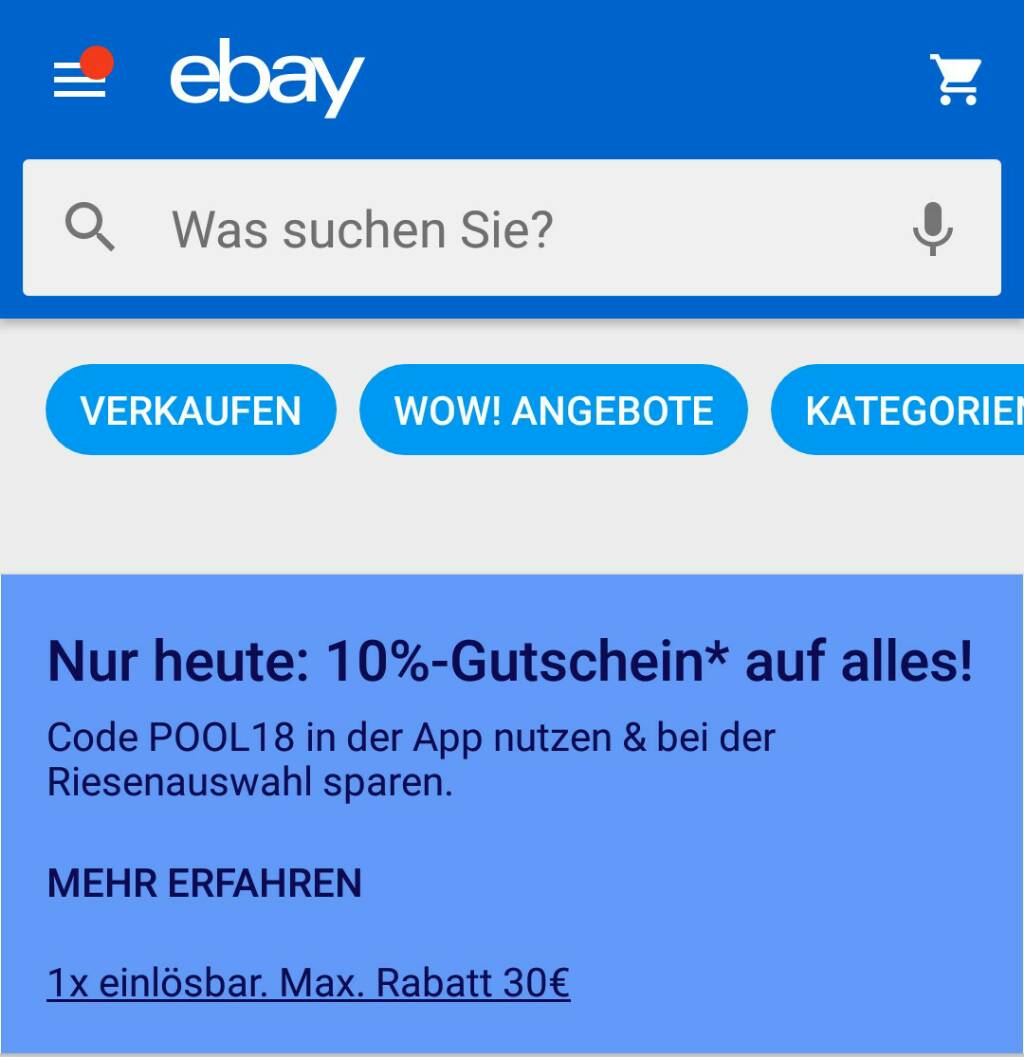Tap the 'Was suchen Sie?' search field
The width and height of the screenshot is (1024, 1057).
pyautogui.click(x=480, y=229)
